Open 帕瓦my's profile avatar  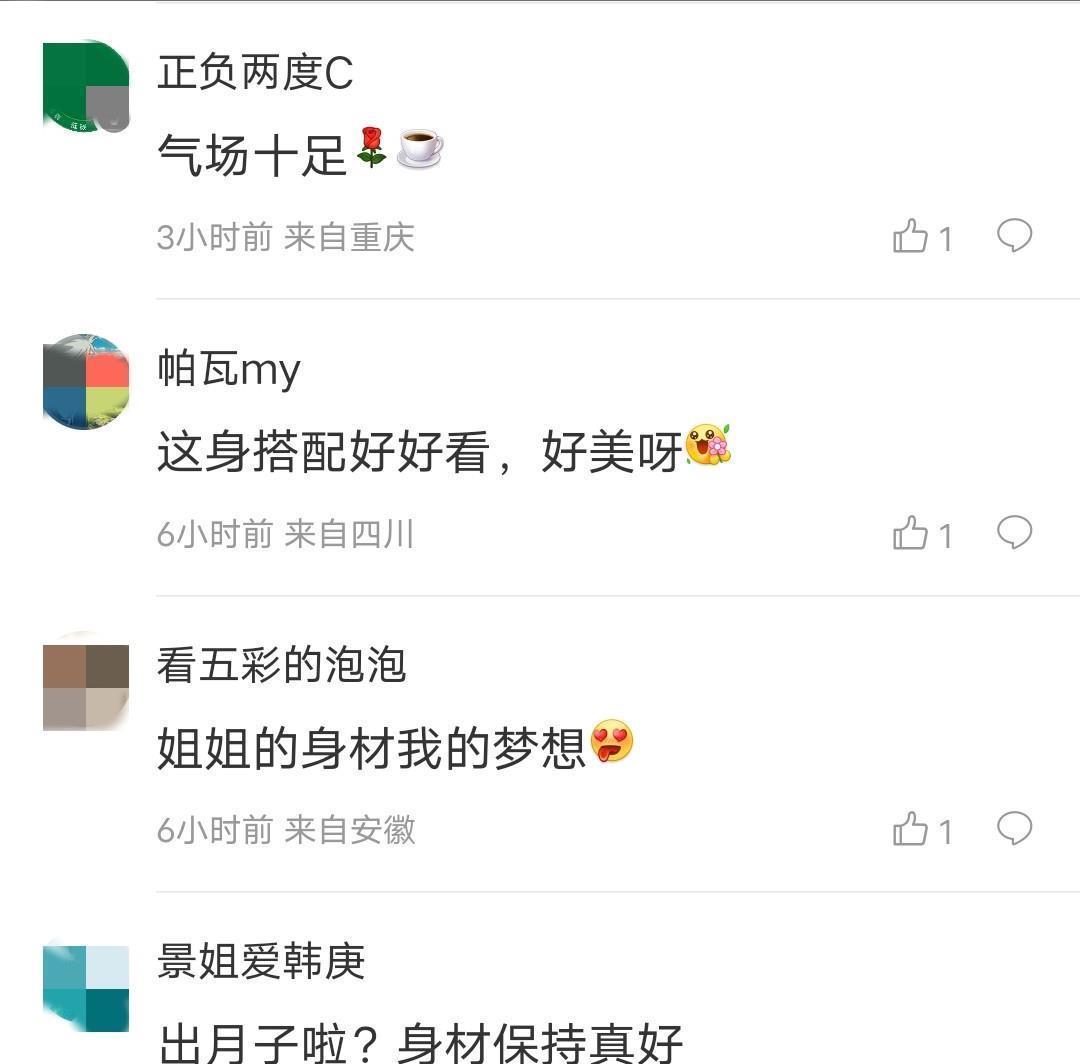(x=86, y=382)
